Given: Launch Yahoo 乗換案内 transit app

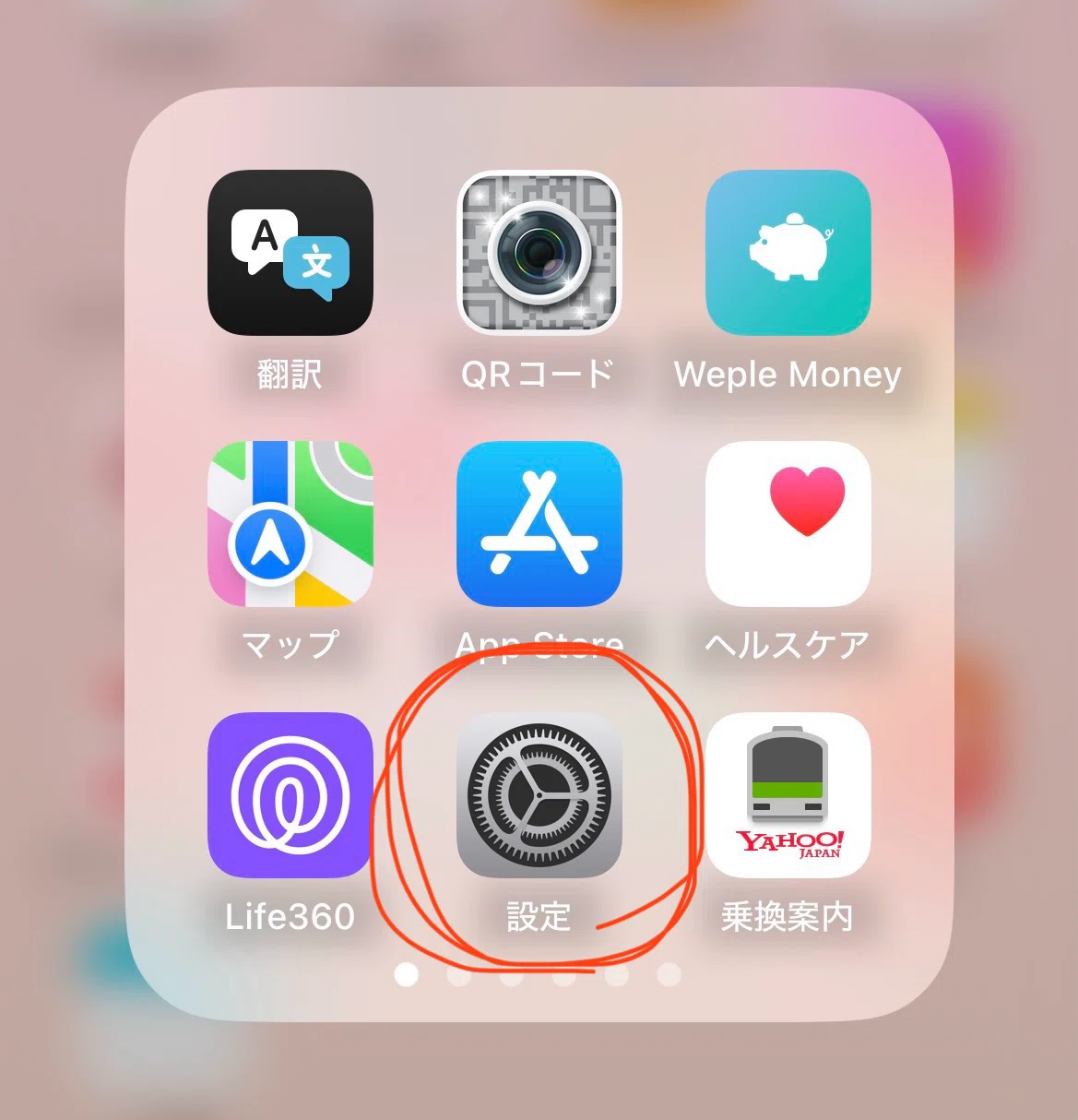Looking at the screenshot, I should pos(788,795).
